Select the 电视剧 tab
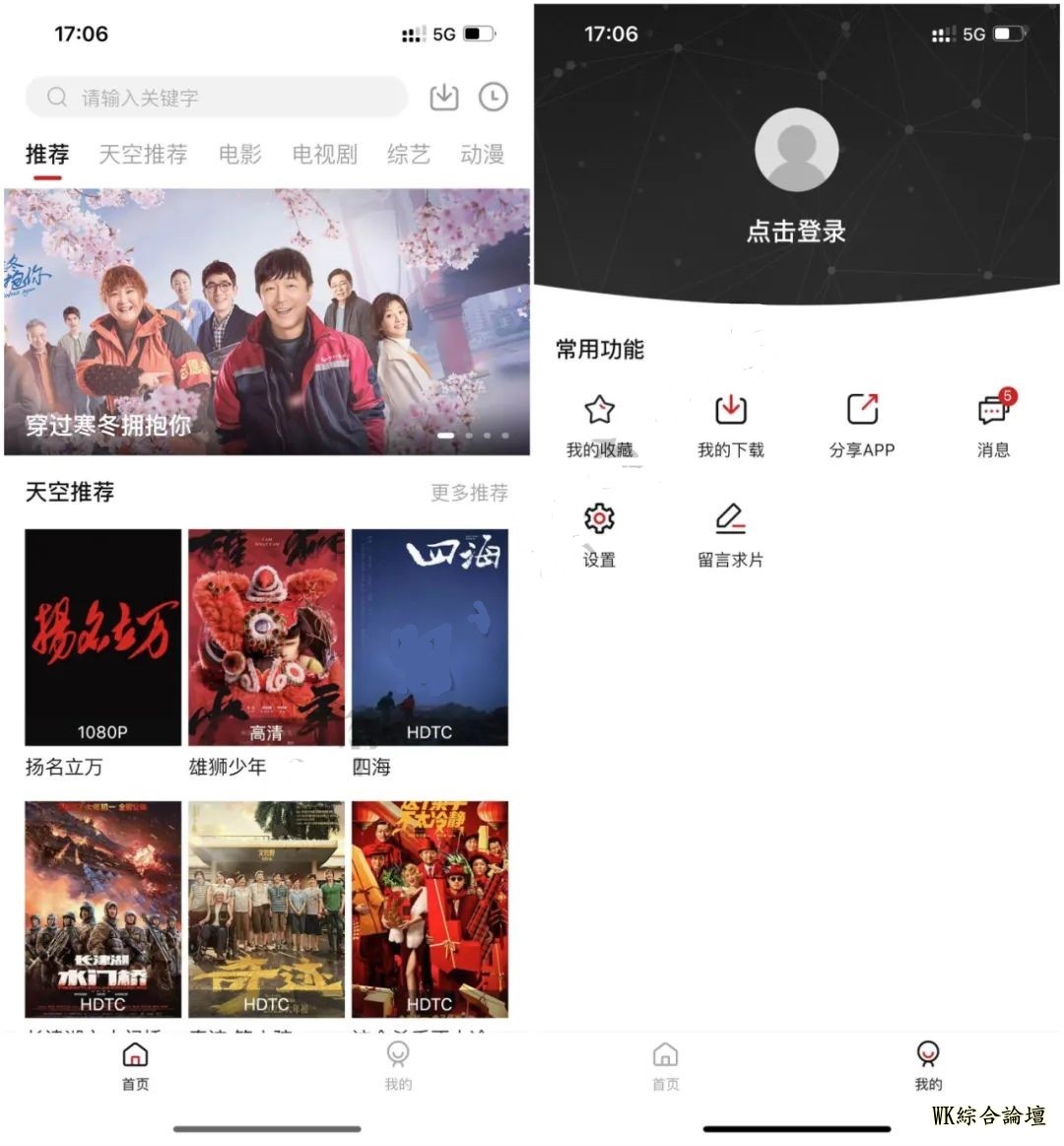 pos(324,155)
